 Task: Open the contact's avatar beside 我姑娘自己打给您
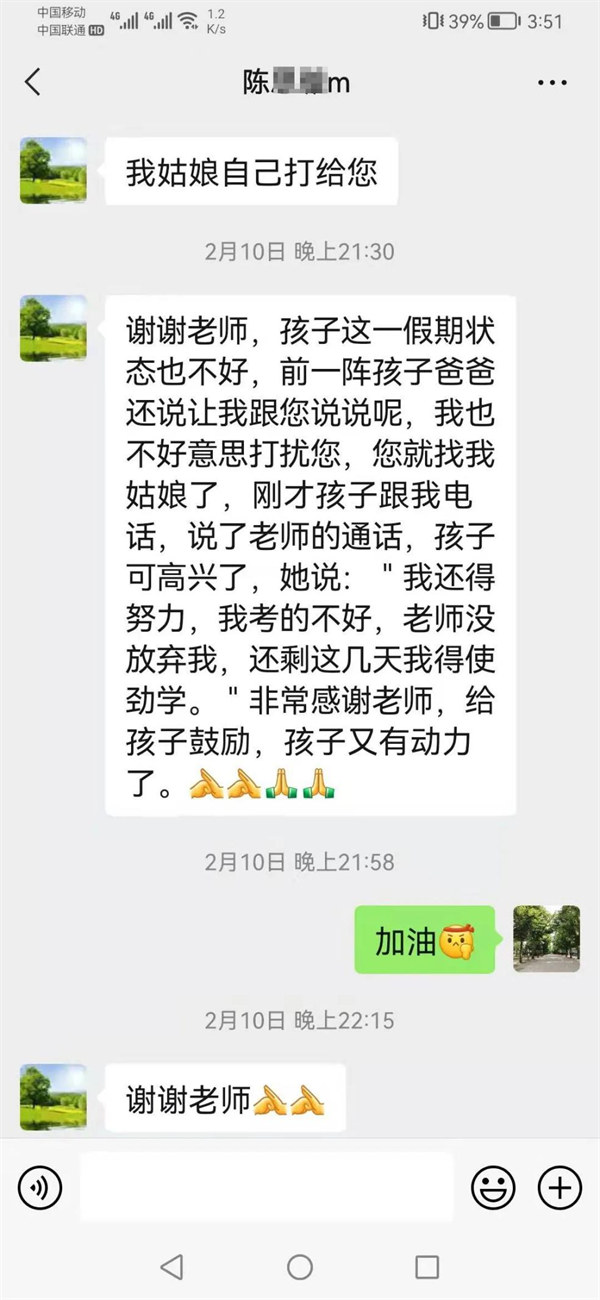pyautogui.click(x=53, y=171)
